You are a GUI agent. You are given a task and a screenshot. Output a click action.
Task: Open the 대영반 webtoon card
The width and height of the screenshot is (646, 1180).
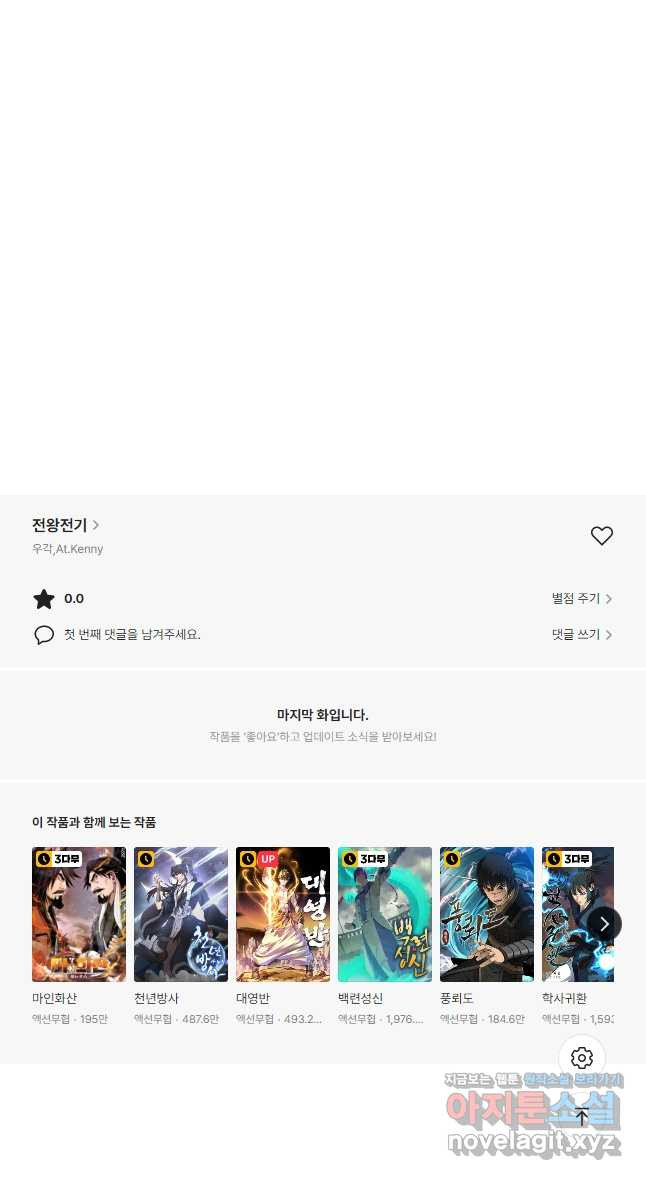pyautogui.click(x=283, y=914)
